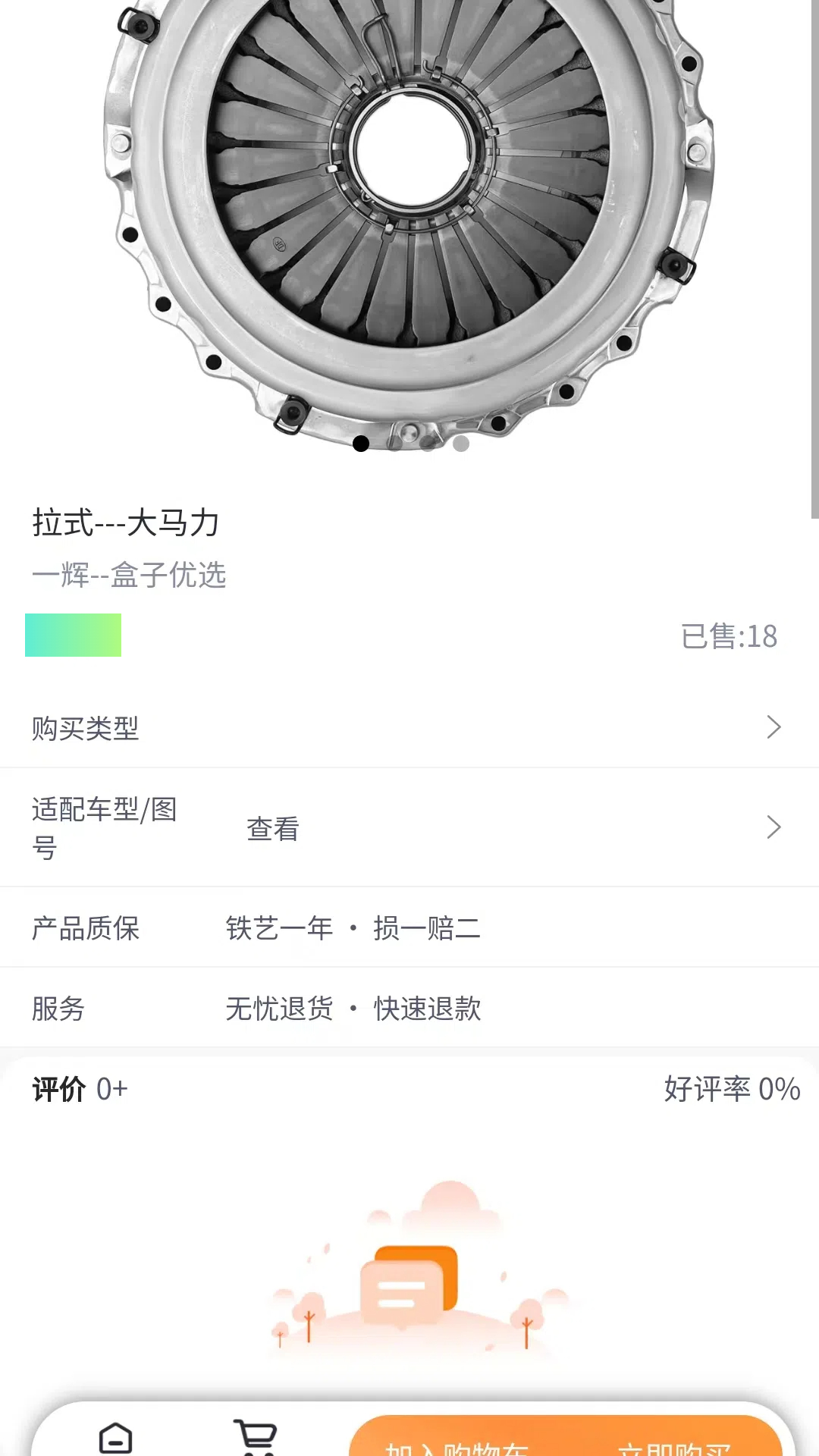Open the shopping cart icon
The height and width of the screenshot is (1456, 819).
tap(256, 1436)
